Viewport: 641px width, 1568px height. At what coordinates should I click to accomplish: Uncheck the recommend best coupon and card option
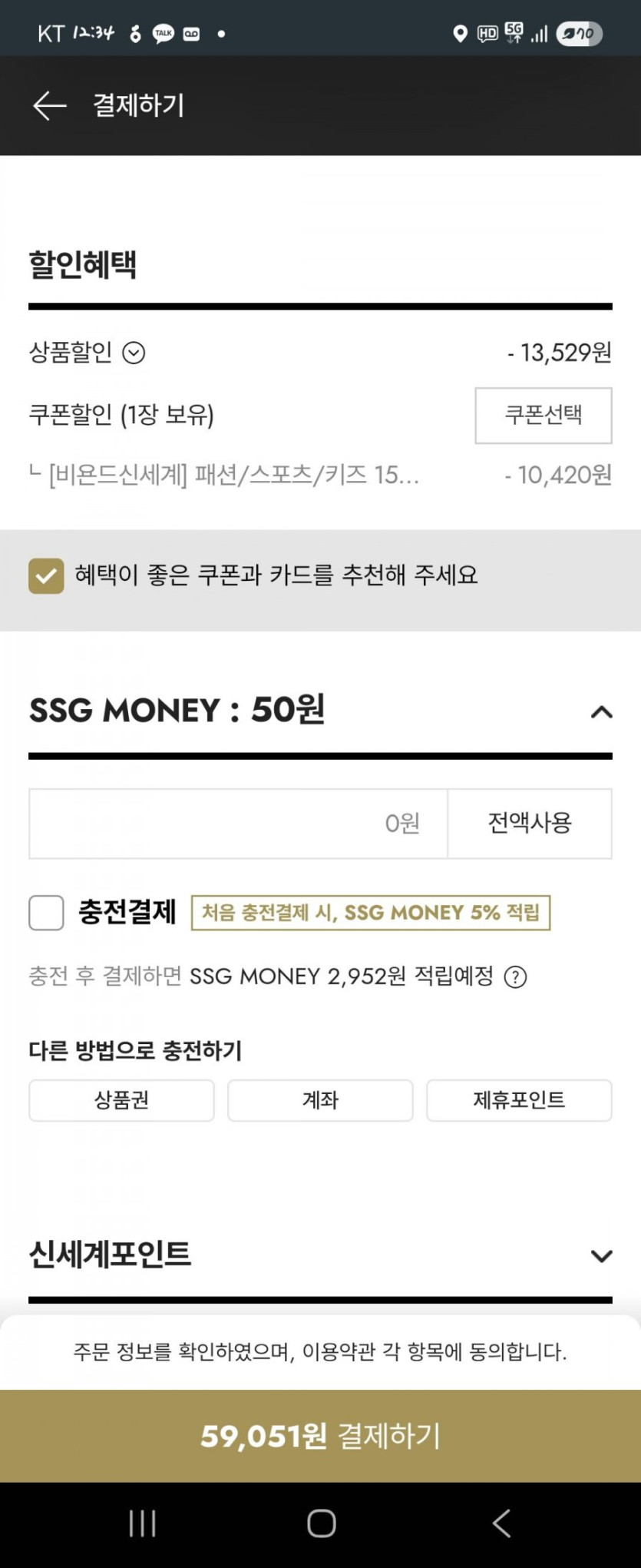pyautogui.click(x=46, y=575)
